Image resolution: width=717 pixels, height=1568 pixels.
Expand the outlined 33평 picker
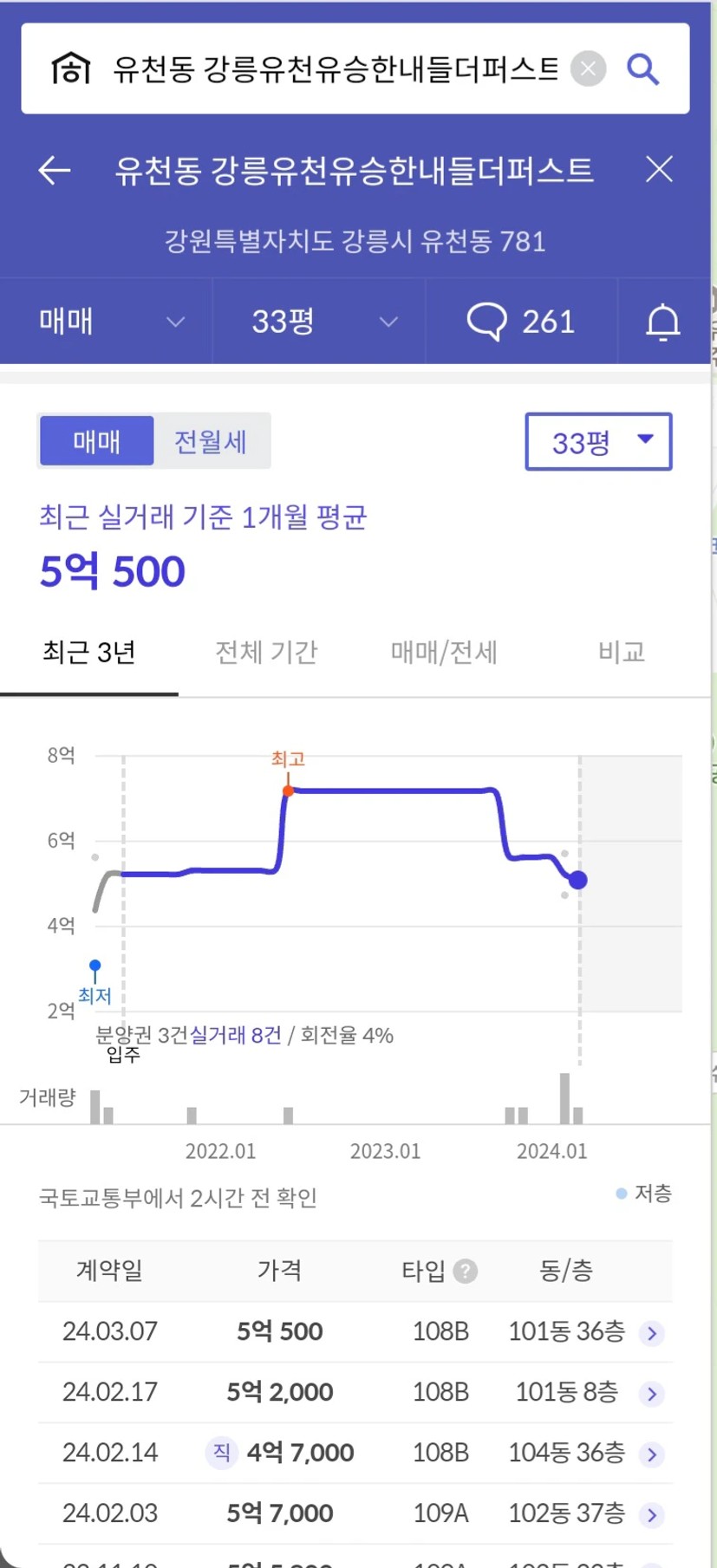point(598,442)
